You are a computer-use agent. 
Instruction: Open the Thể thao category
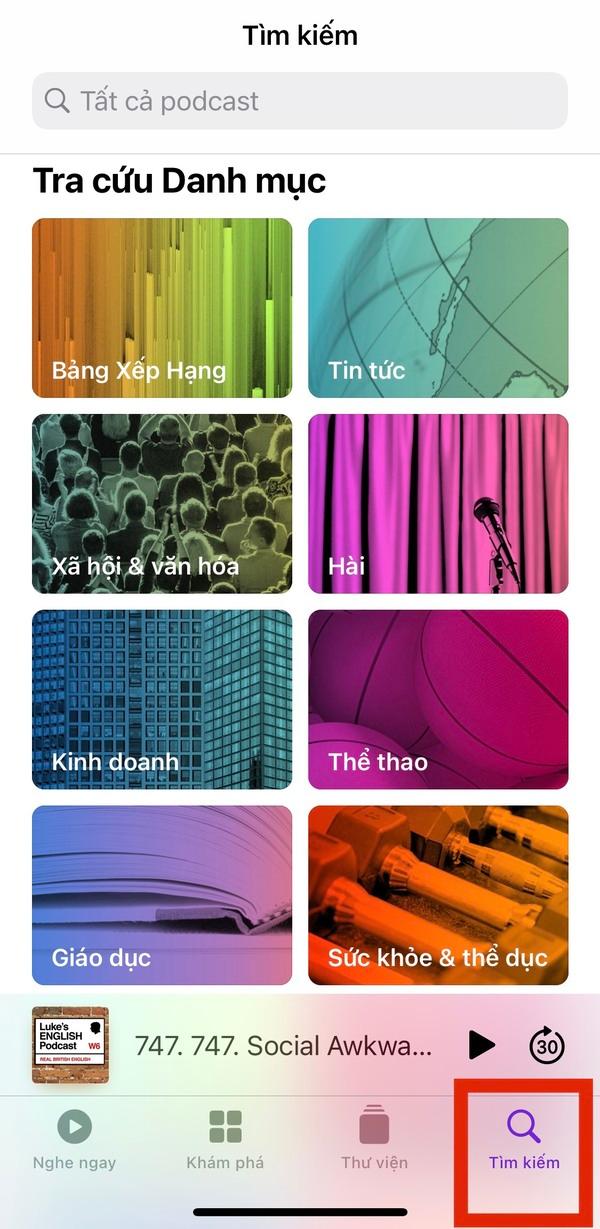click(438, 699)
